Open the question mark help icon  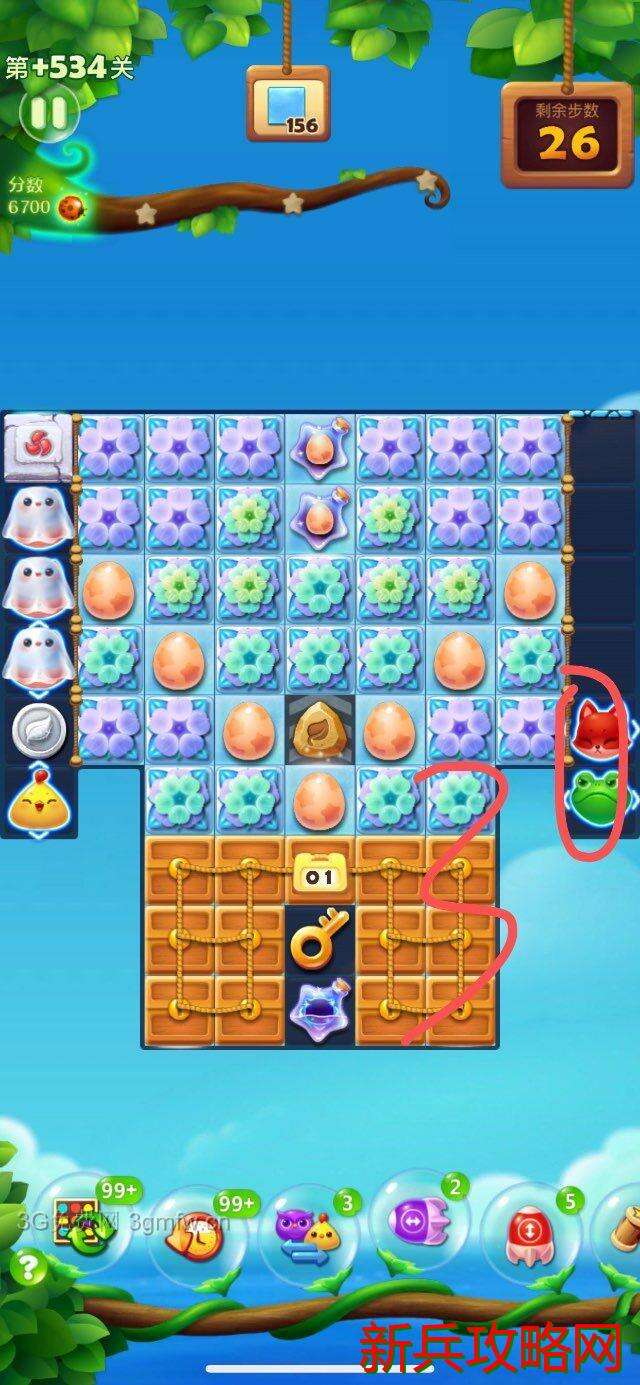29,1268
